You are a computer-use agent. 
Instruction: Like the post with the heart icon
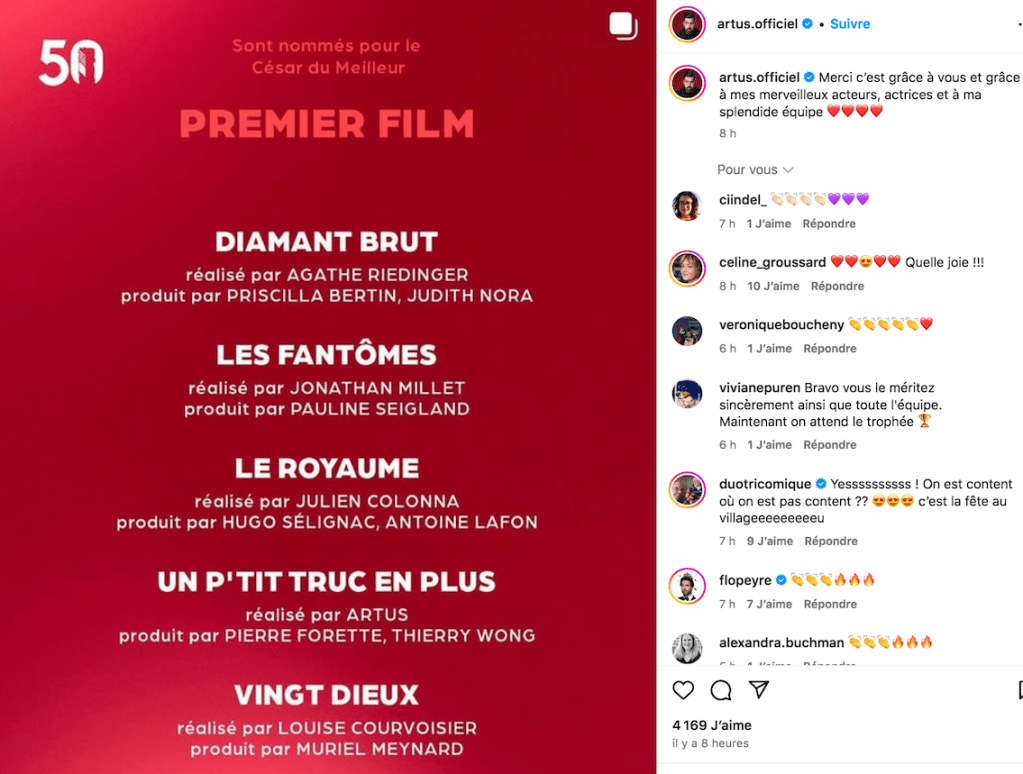coord(683,690)
